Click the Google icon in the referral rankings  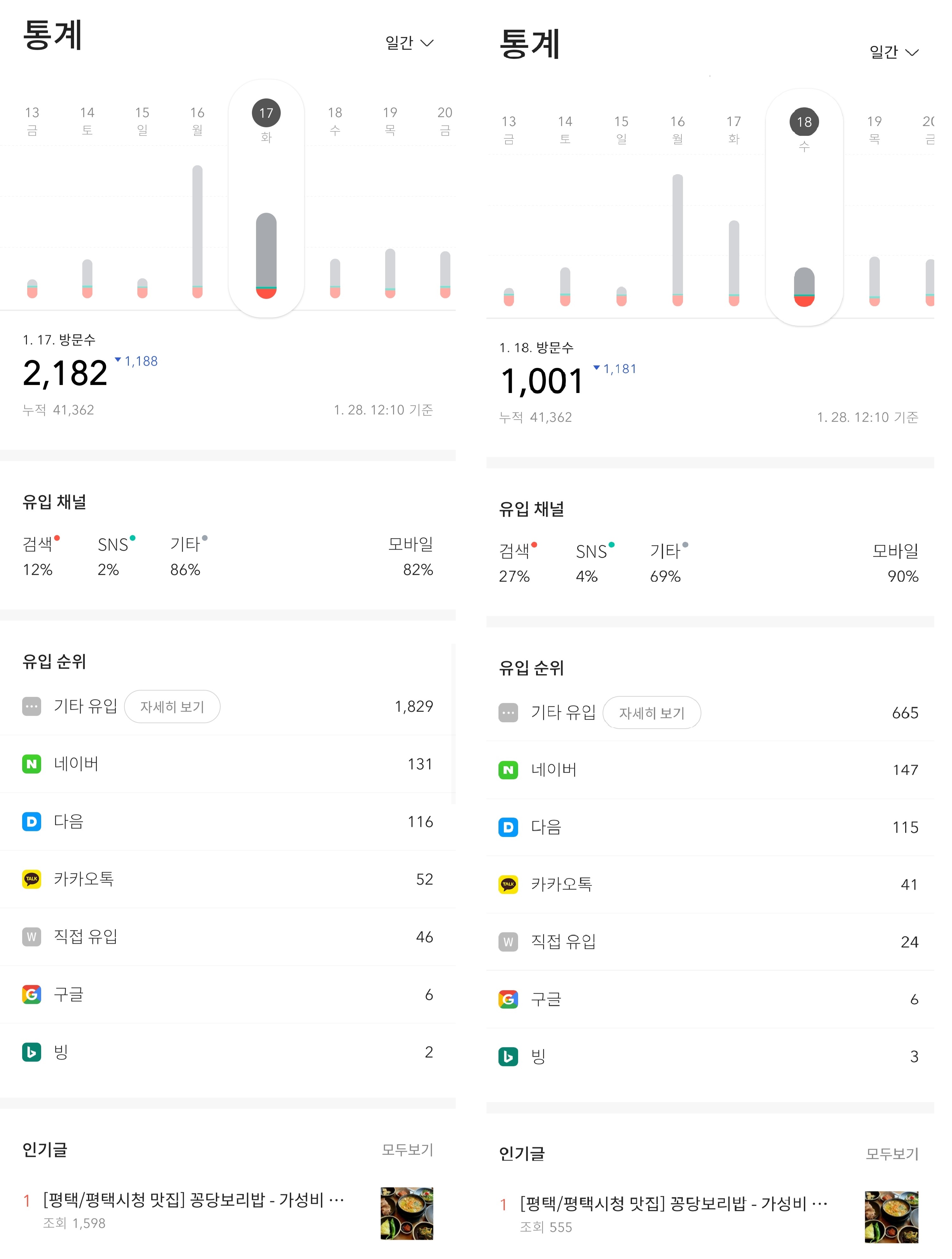(32, 994)
